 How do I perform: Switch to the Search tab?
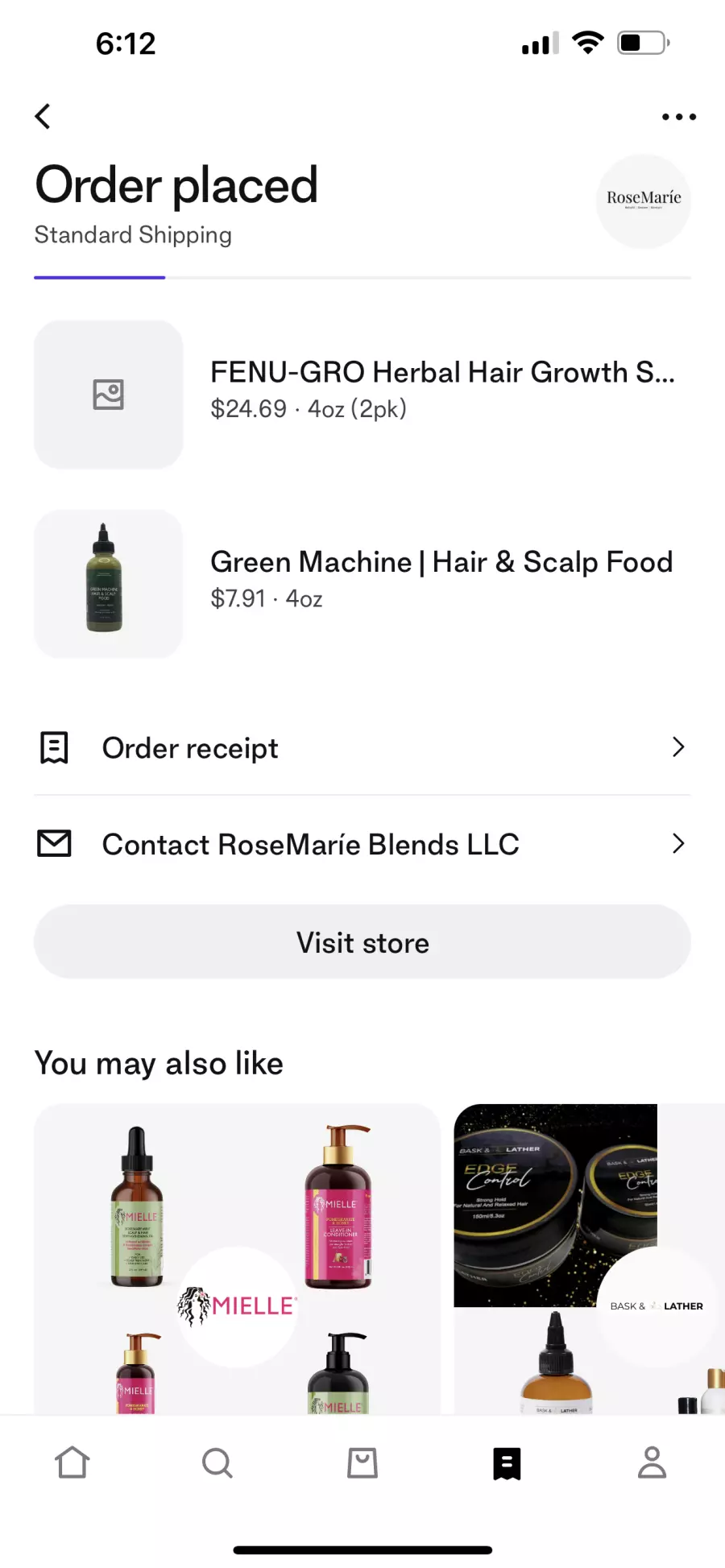pos(217,1463)
